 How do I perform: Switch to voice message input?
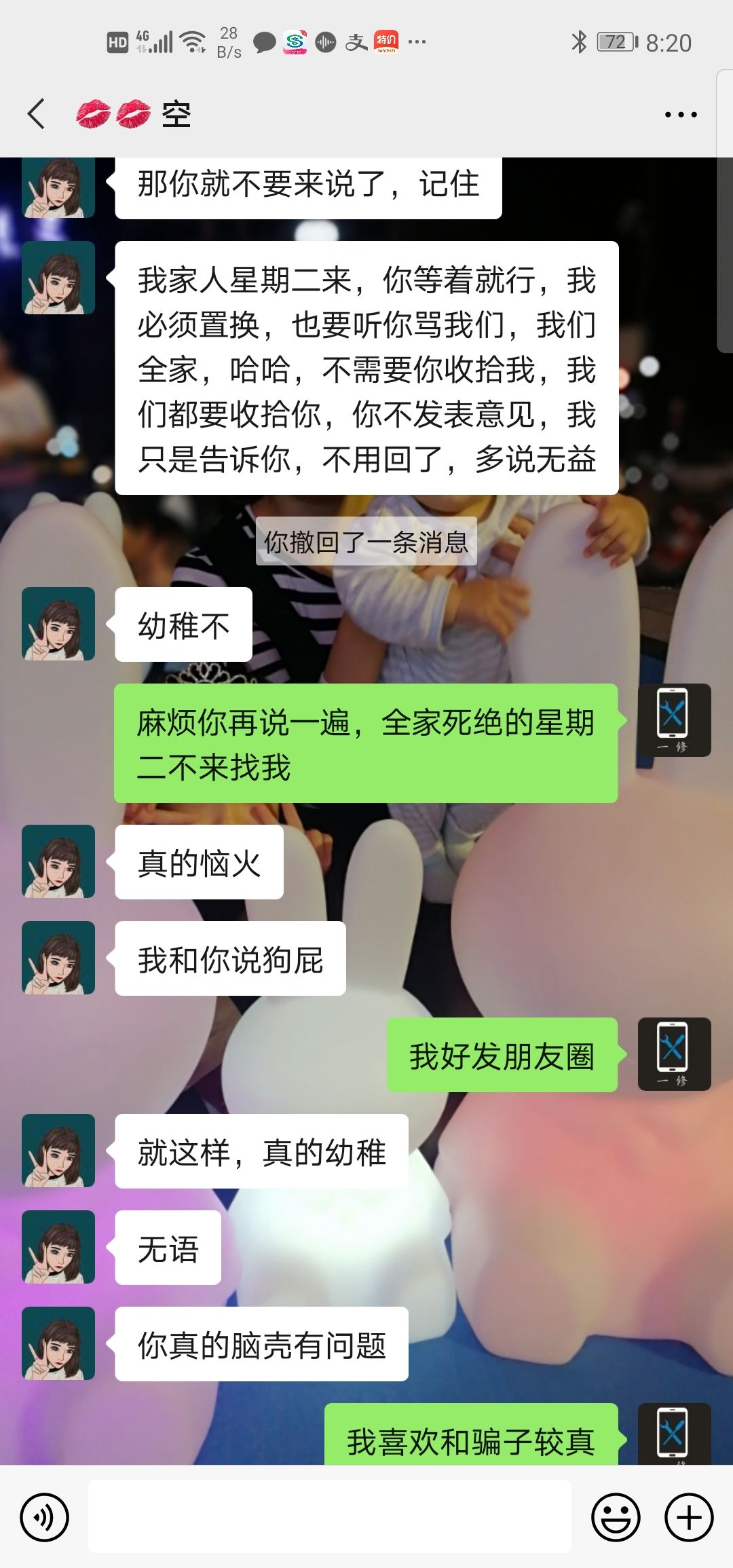click(45, 1517)
